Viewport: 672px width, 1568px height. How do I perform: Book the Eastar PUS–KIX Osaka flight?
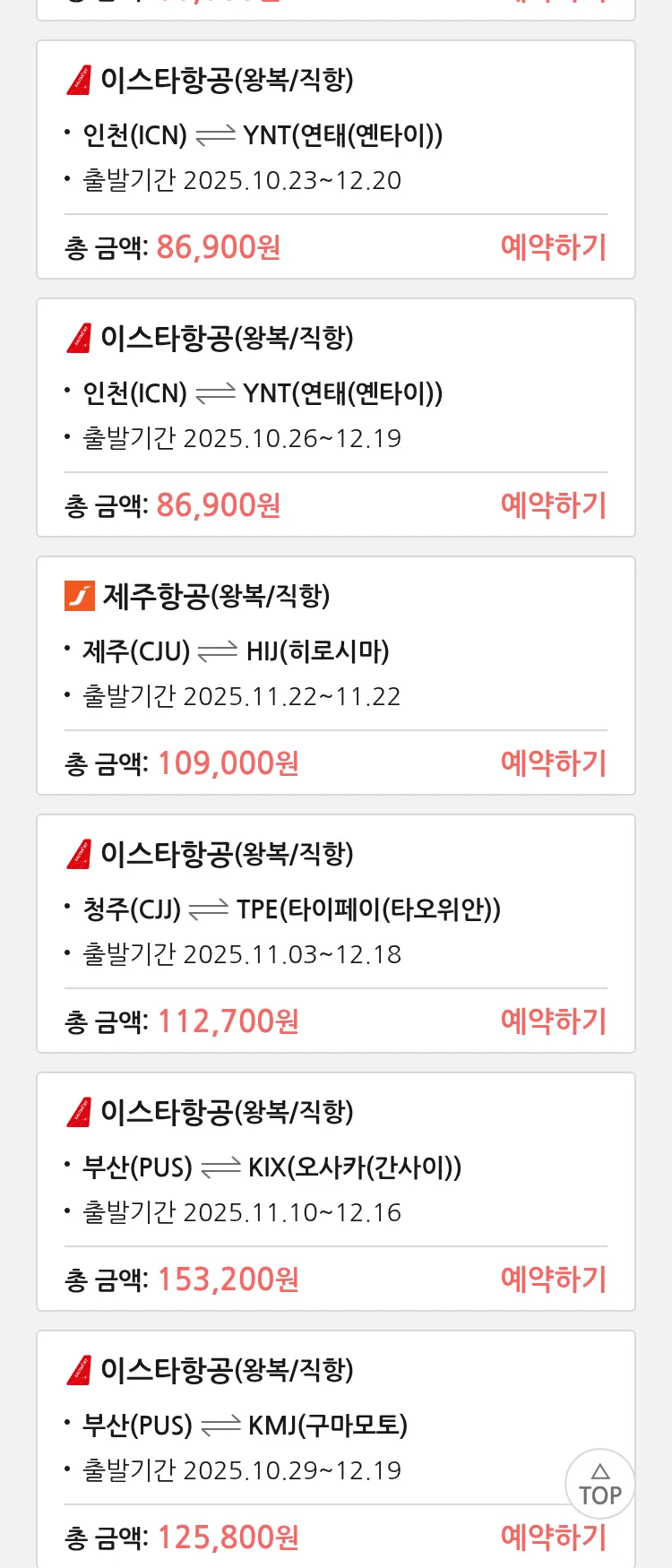[553, 1279]
